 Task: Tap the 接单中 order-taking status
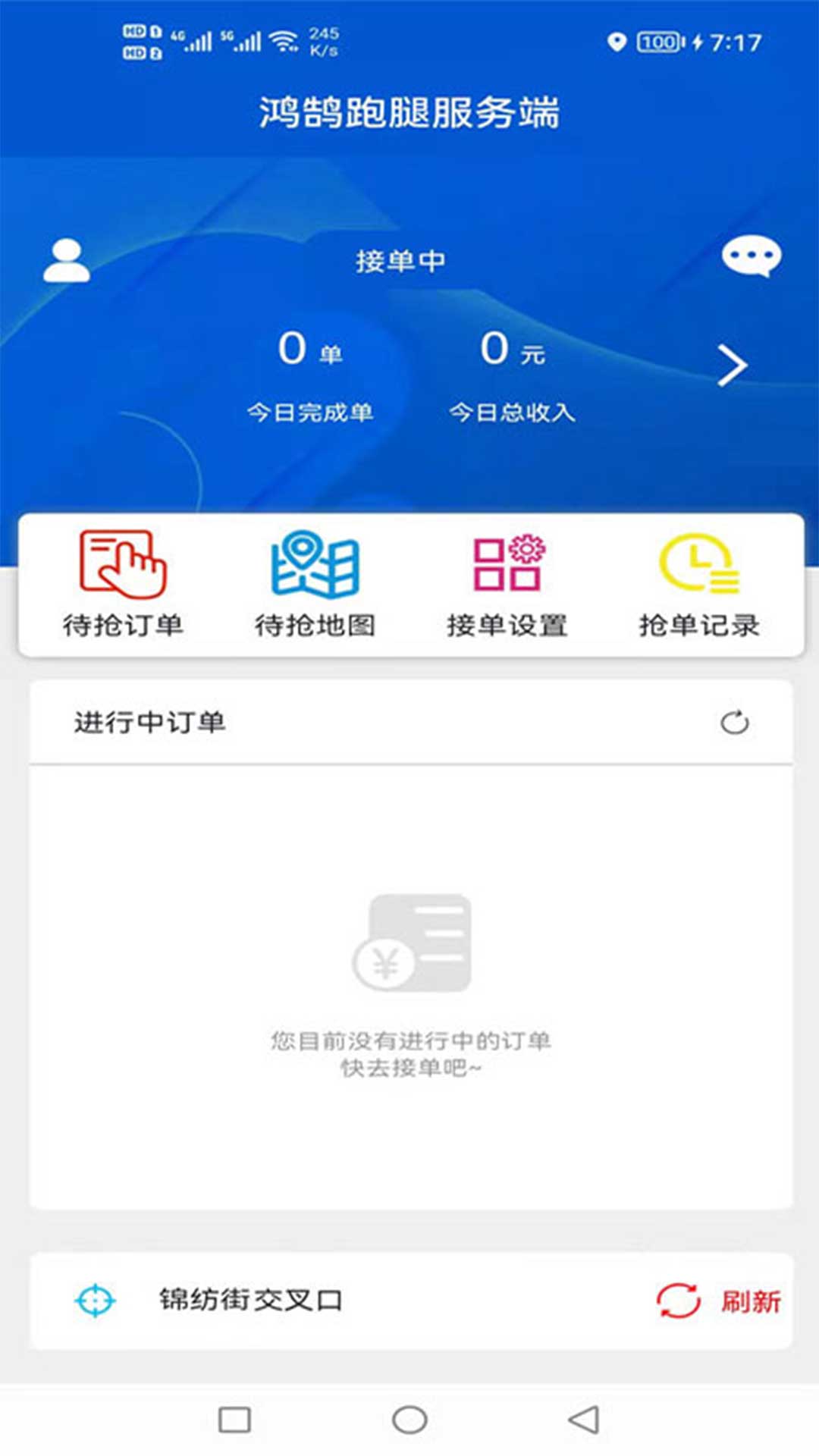click(400, 262)
